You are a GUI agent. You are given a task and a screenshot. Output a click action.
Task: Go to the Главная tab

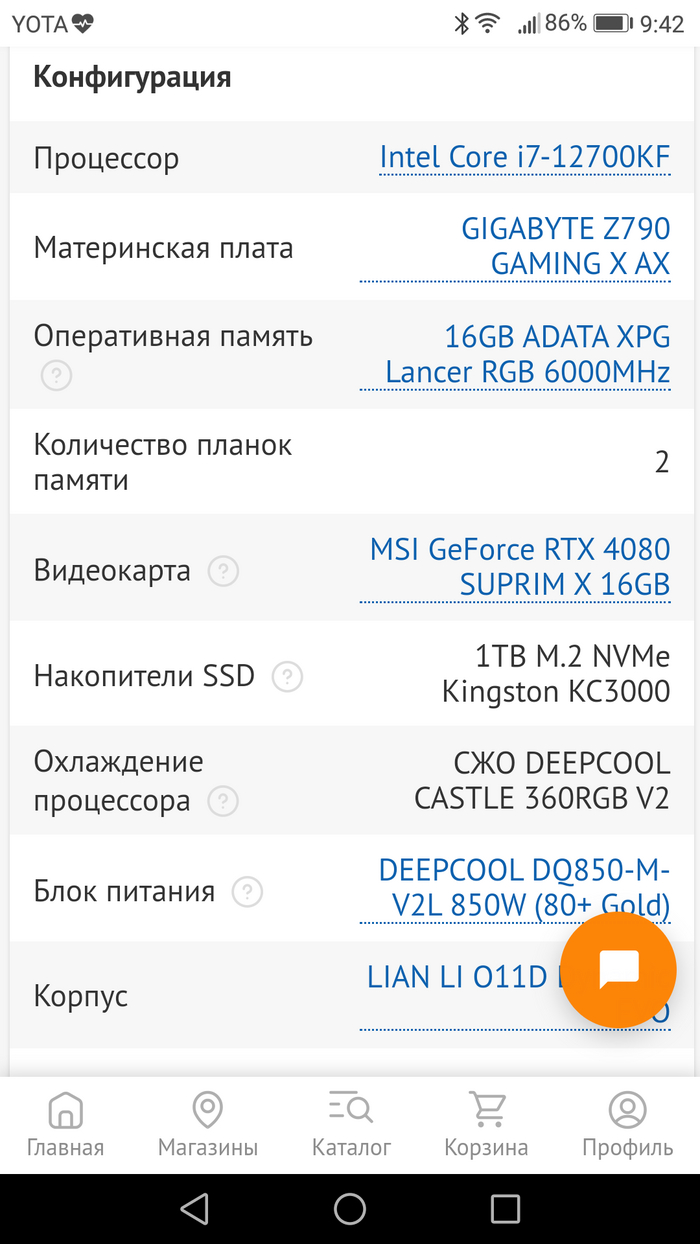click(x=65, y=1125)
